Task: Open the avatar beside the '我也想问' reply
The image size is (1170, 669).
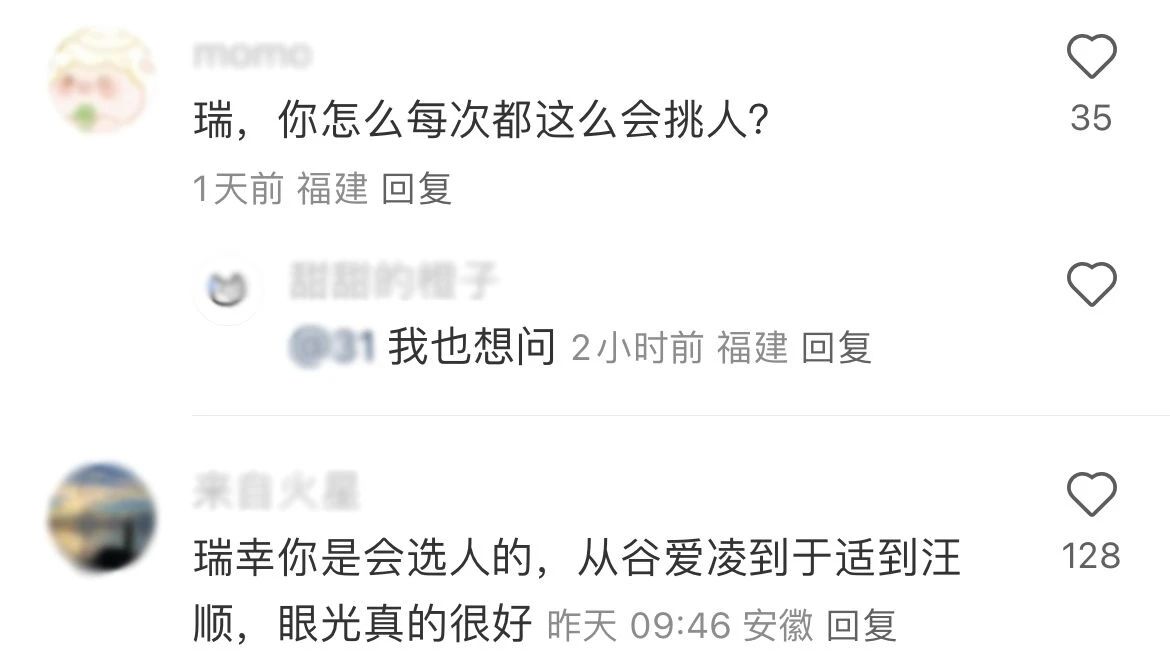Action: click(227, 290)
